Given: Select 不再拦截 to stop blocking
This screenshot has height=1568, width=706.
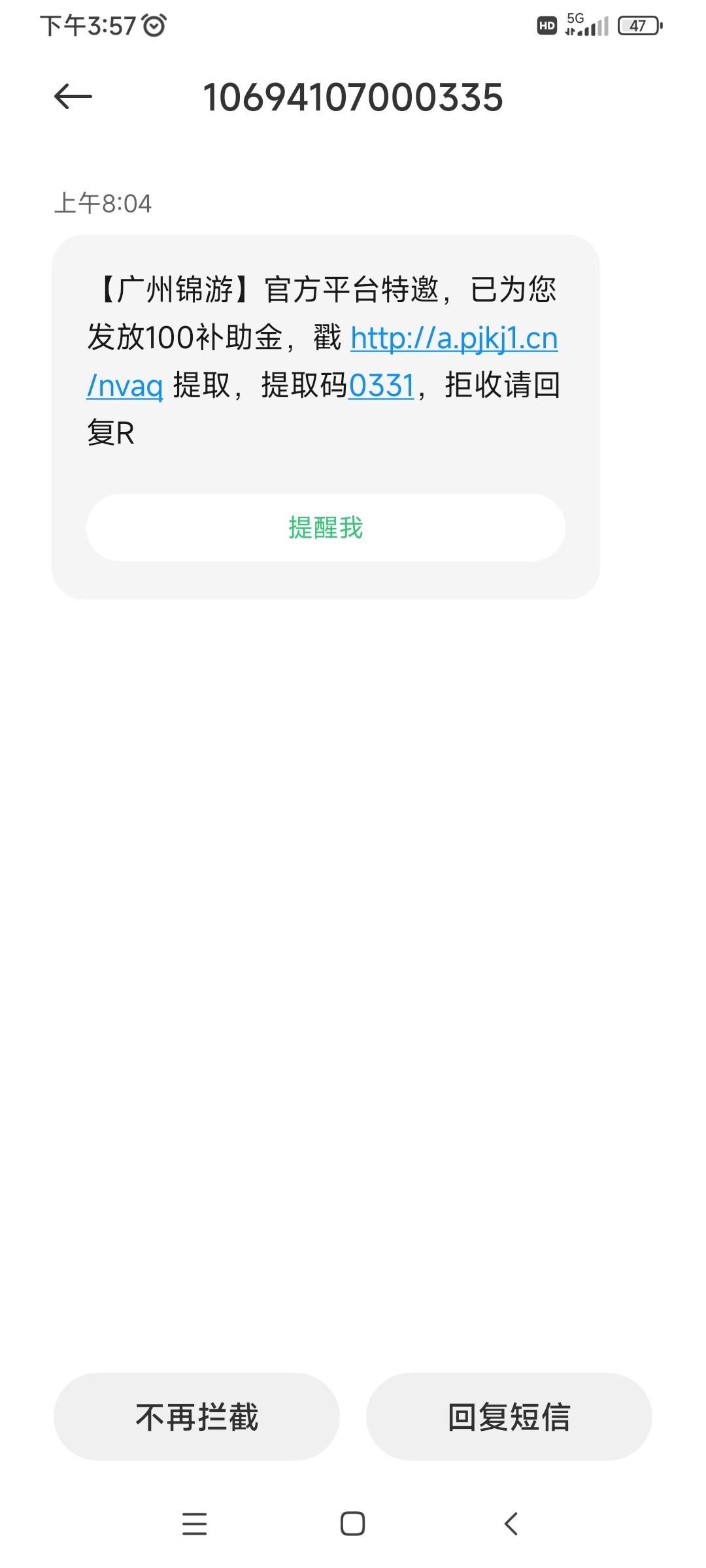Looking at the screenshot, I should (197, 1417).
